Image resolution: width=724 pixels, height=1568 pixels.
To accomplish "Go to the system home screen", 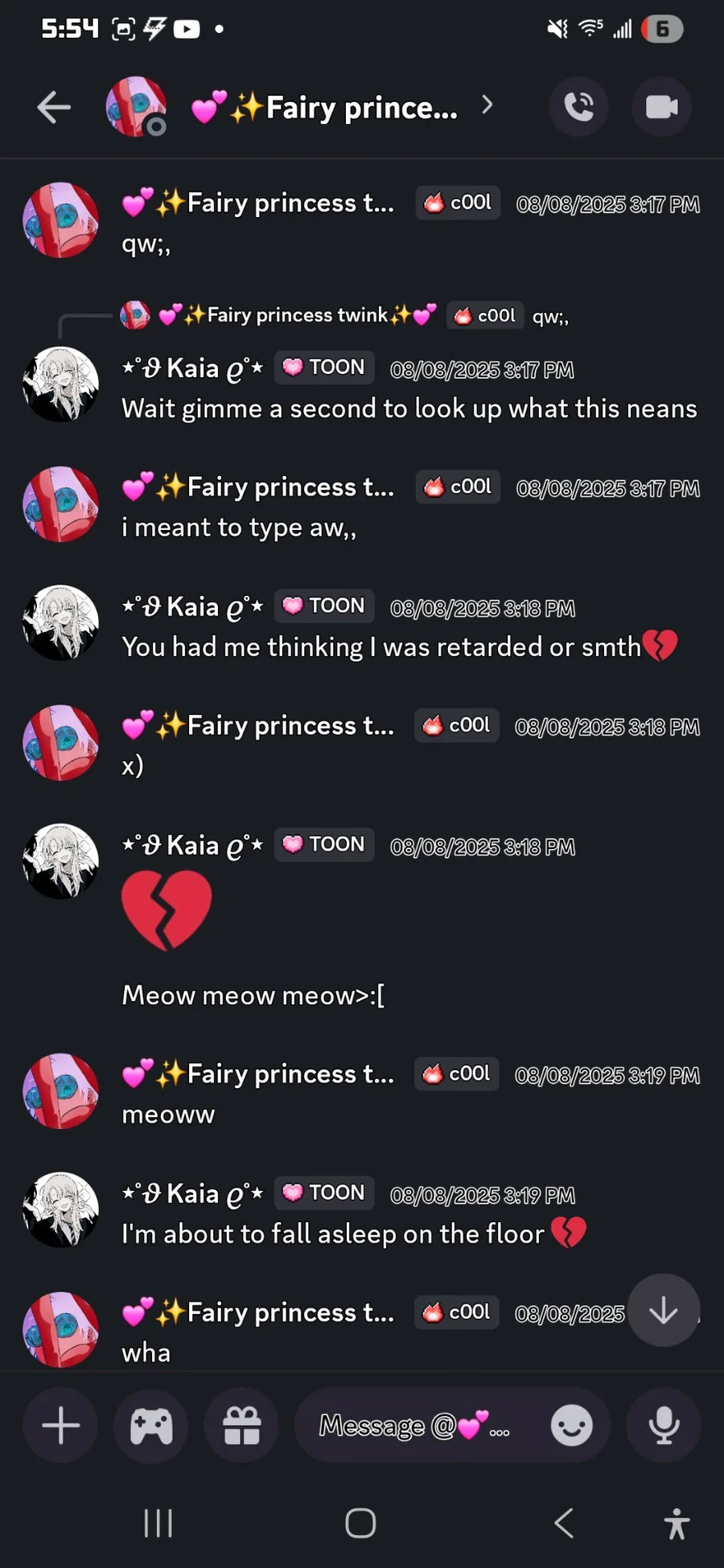I will tap(360, 1522).
